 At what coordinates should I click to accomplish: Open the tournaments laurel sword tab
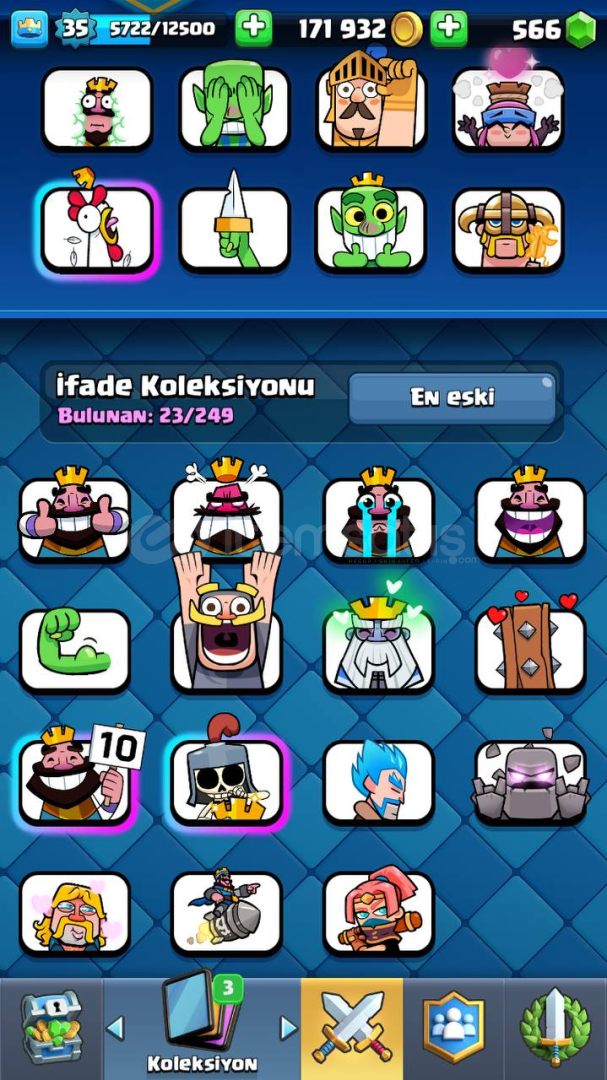coord(555,1028)
